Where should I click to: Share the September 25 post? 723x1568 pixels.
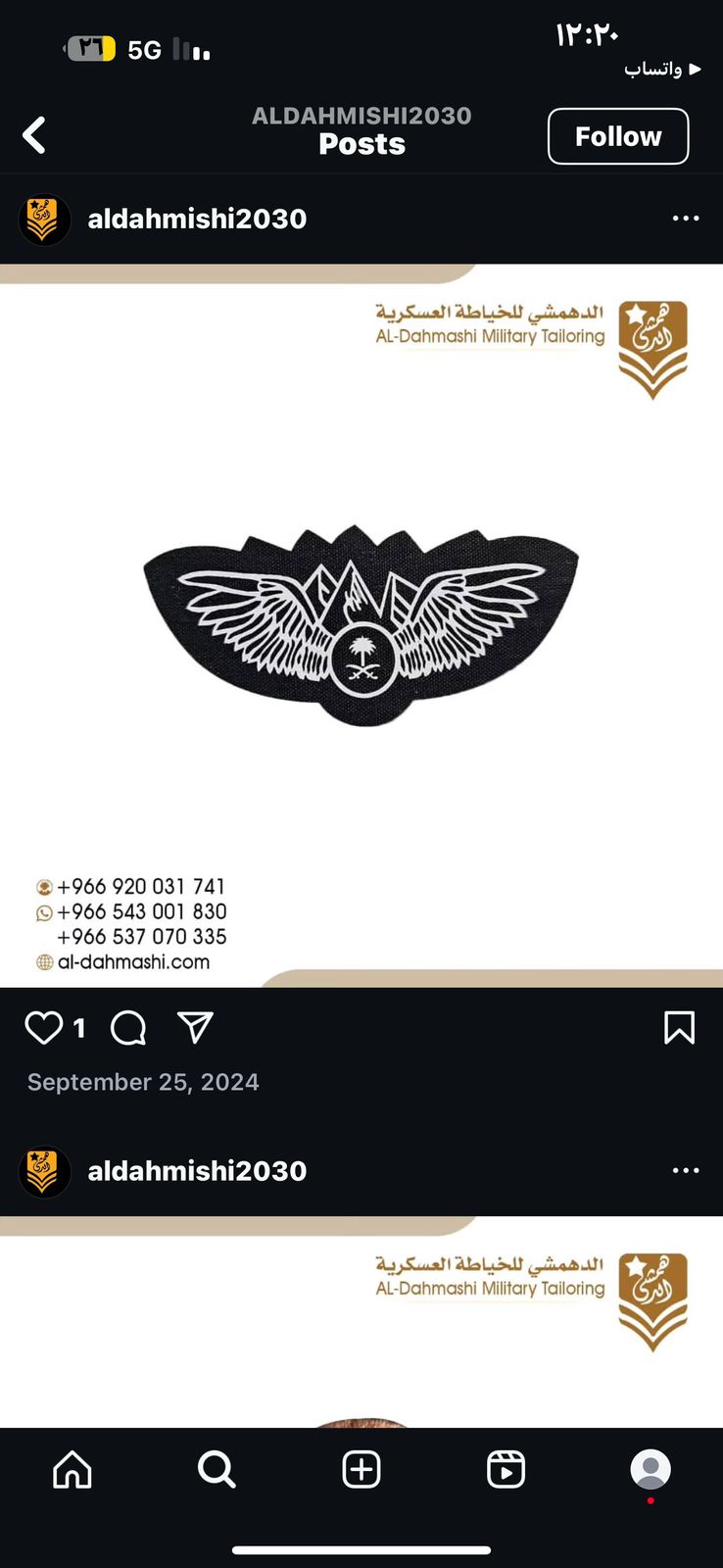pos(195,1027)
